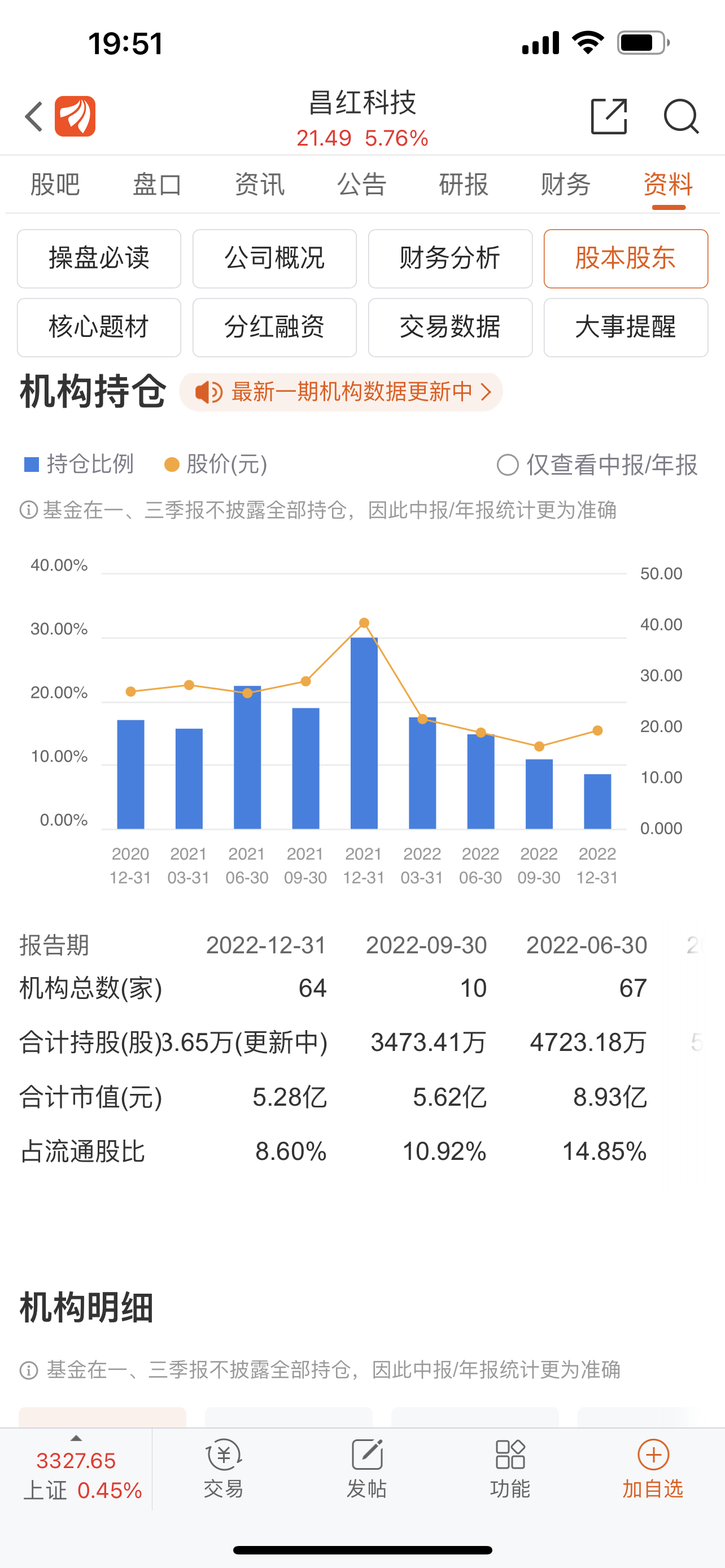Tap the share icon in the header

click(609, 116)
